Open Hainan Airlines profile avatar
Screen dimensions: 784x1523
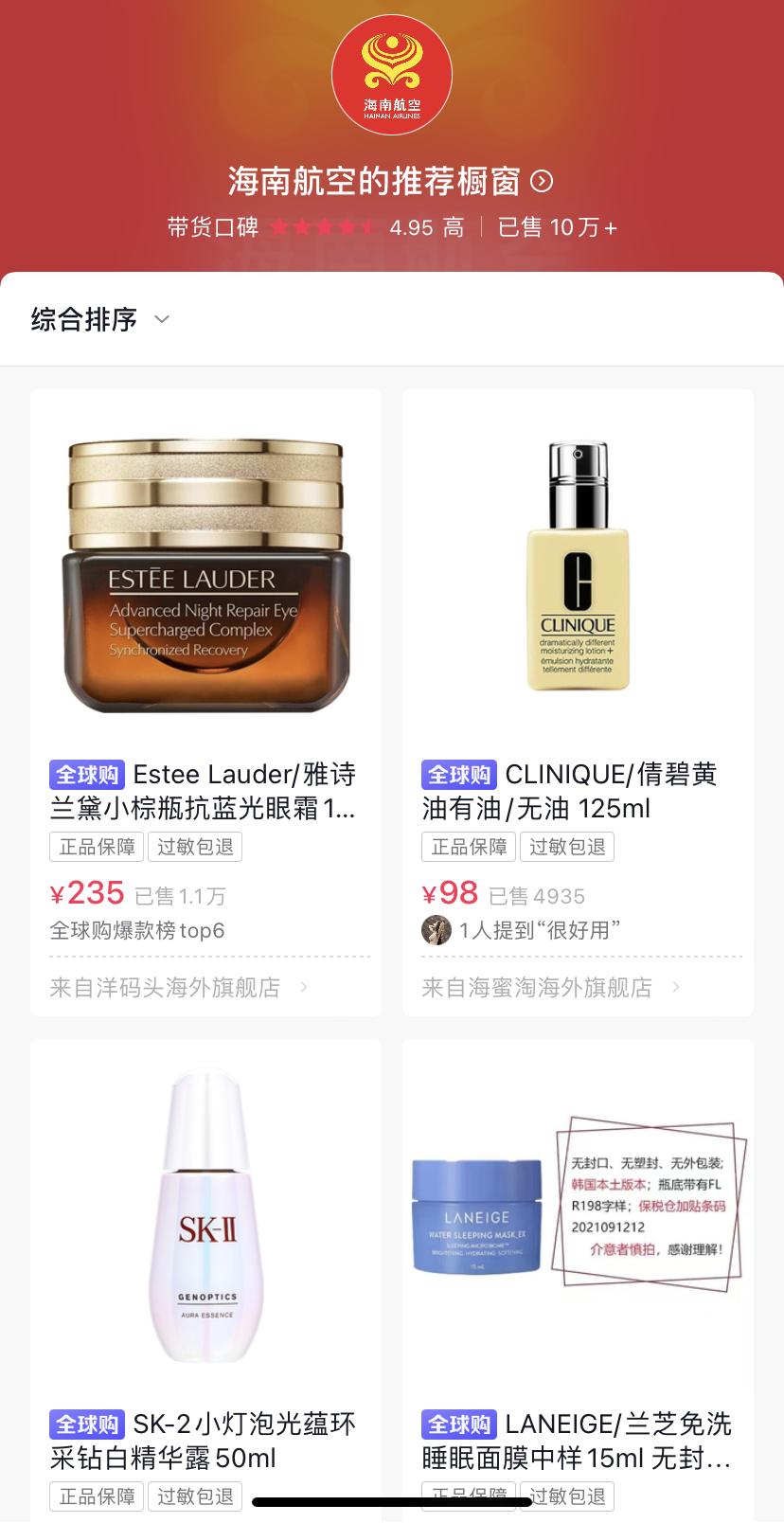(x=391, y=76)
